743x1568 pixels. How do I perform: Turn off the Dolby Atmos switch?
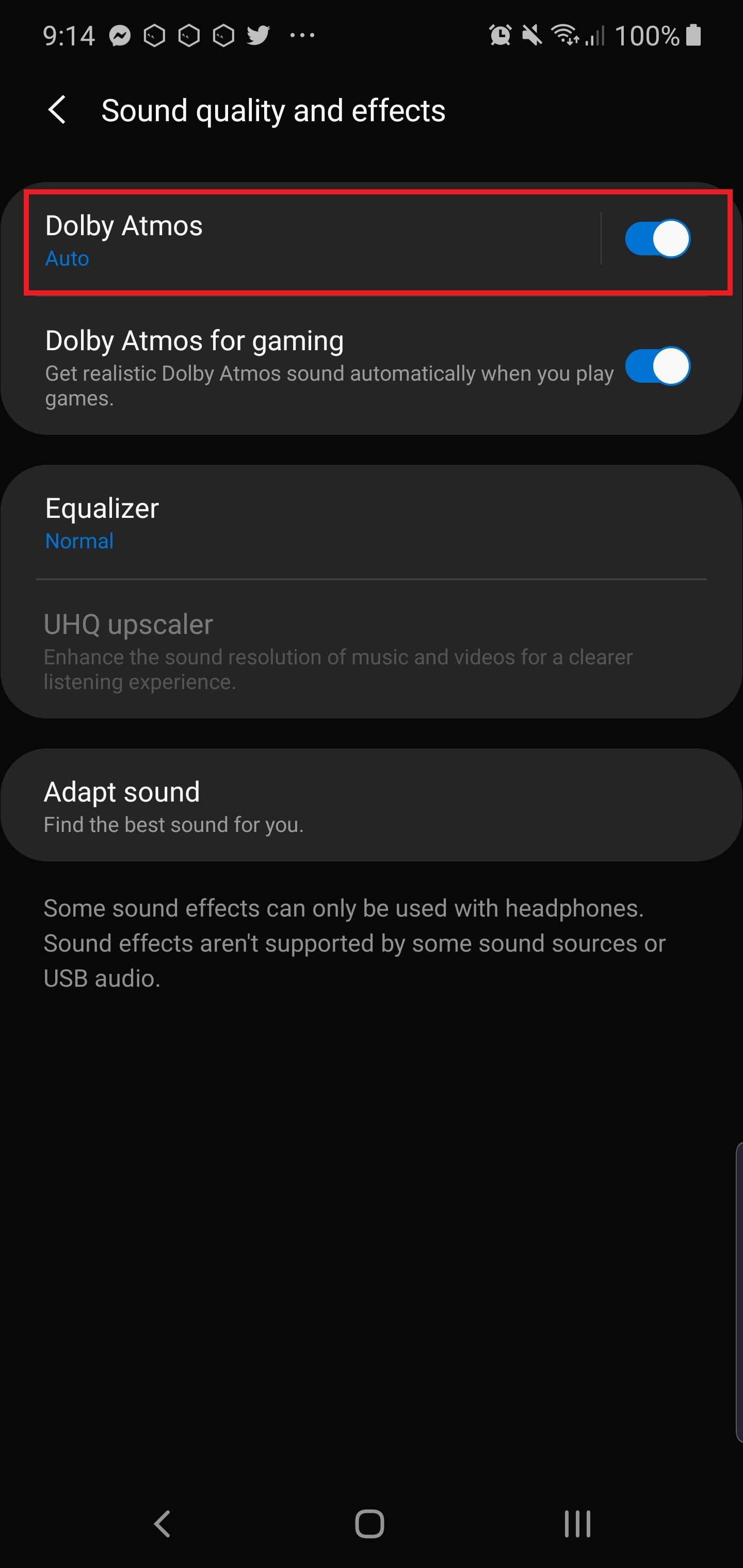657,239
